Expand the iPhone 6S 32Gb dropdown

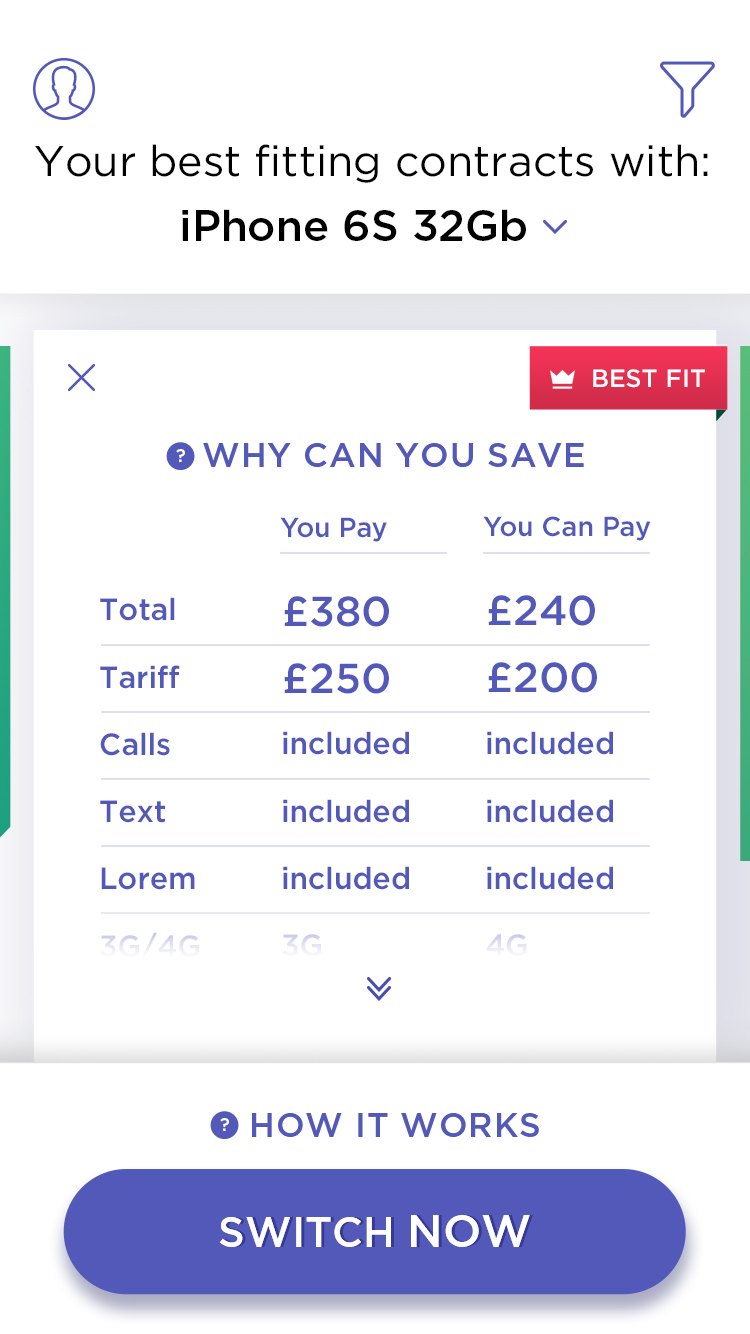[374, 227]
